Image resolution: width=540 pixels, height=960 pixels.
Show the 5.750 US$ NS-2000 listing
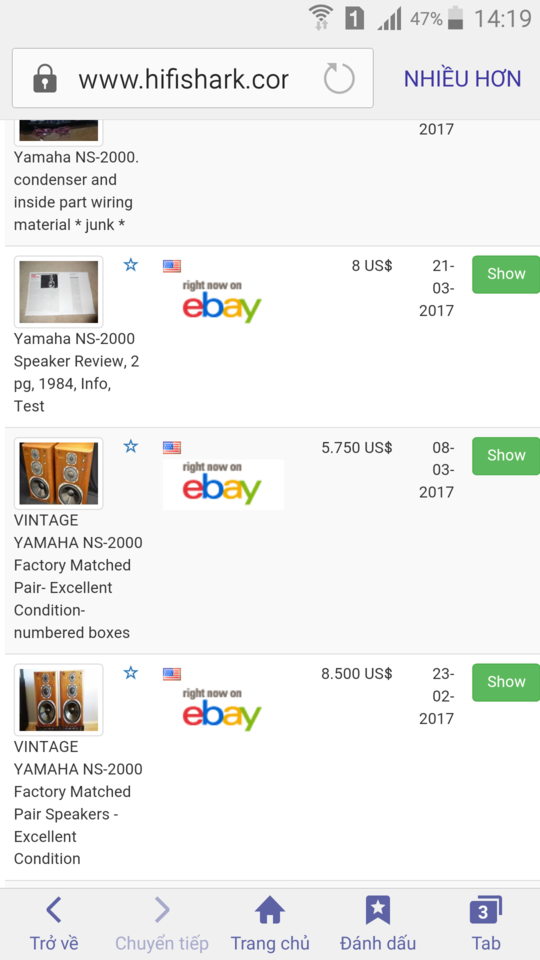[506, 456]
